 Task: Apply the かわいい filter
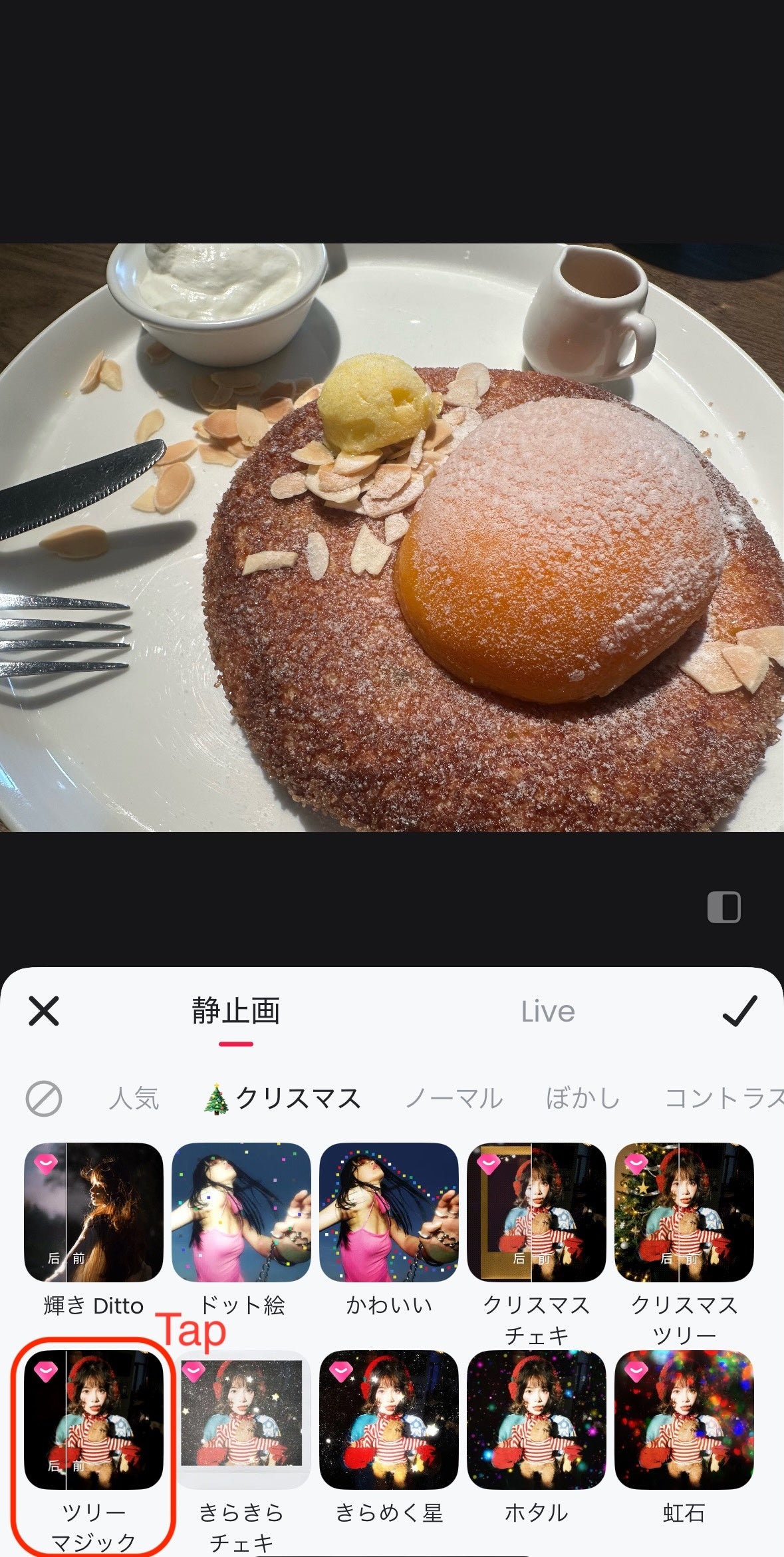[x=389, y=1212]
